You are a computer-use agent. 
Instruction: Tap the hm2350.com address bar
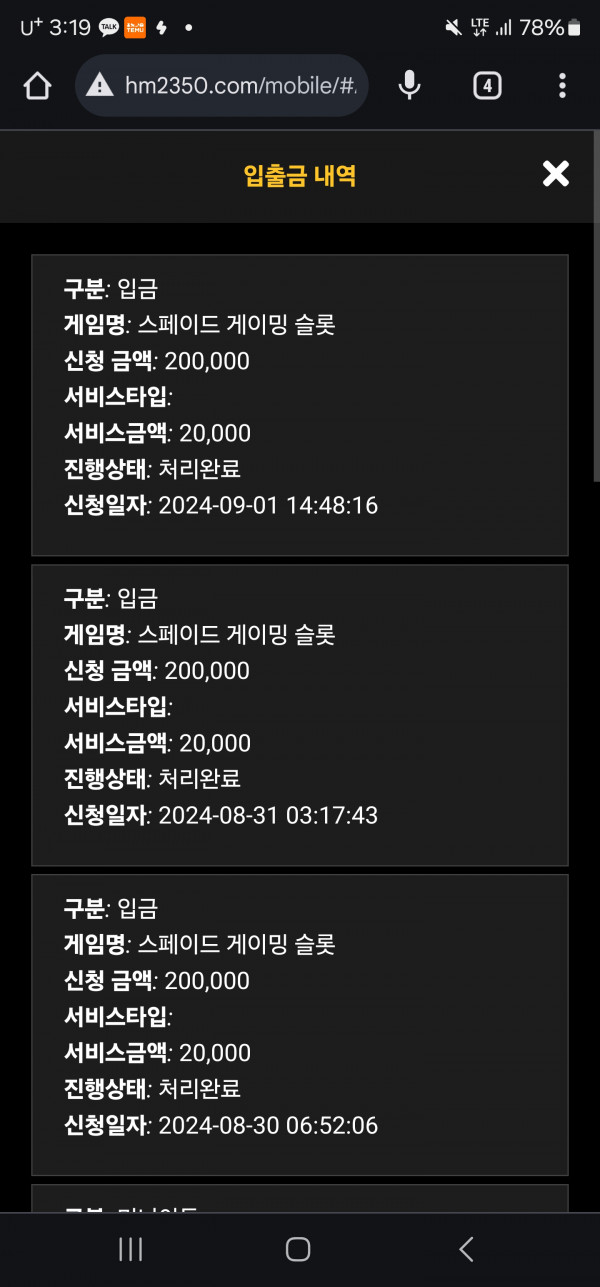point(222,86)
